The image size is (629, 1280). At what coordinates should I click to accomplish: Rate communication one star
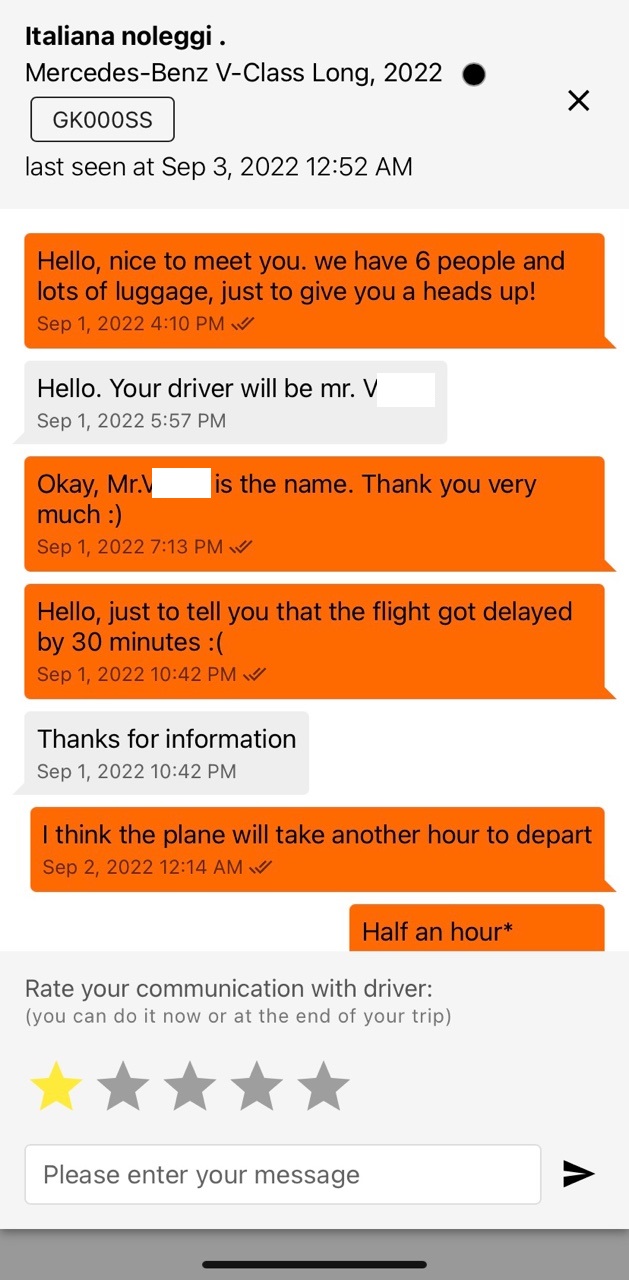pyautogui.click(x=57, y=1087)
